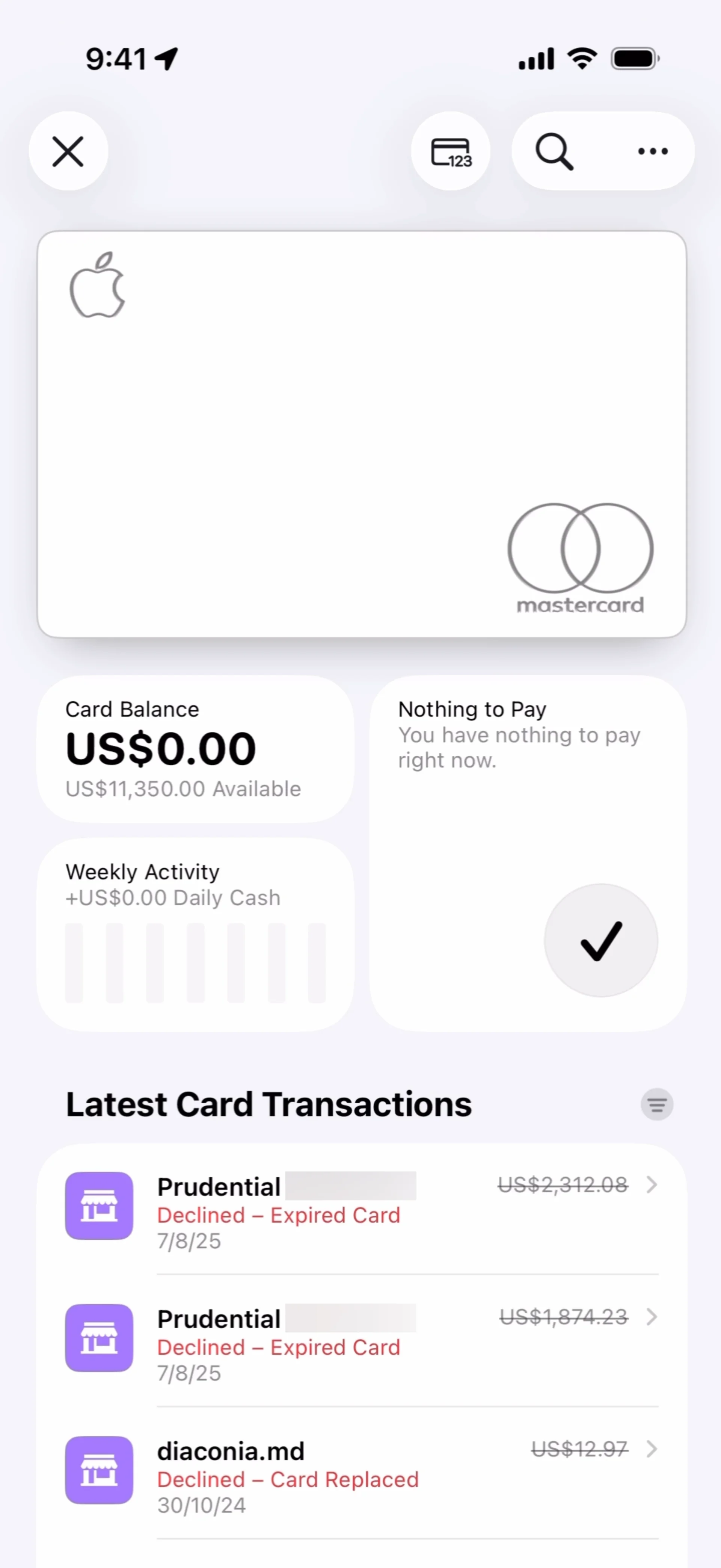
Task: Show the card number details
Action: (x=451, y=151)
